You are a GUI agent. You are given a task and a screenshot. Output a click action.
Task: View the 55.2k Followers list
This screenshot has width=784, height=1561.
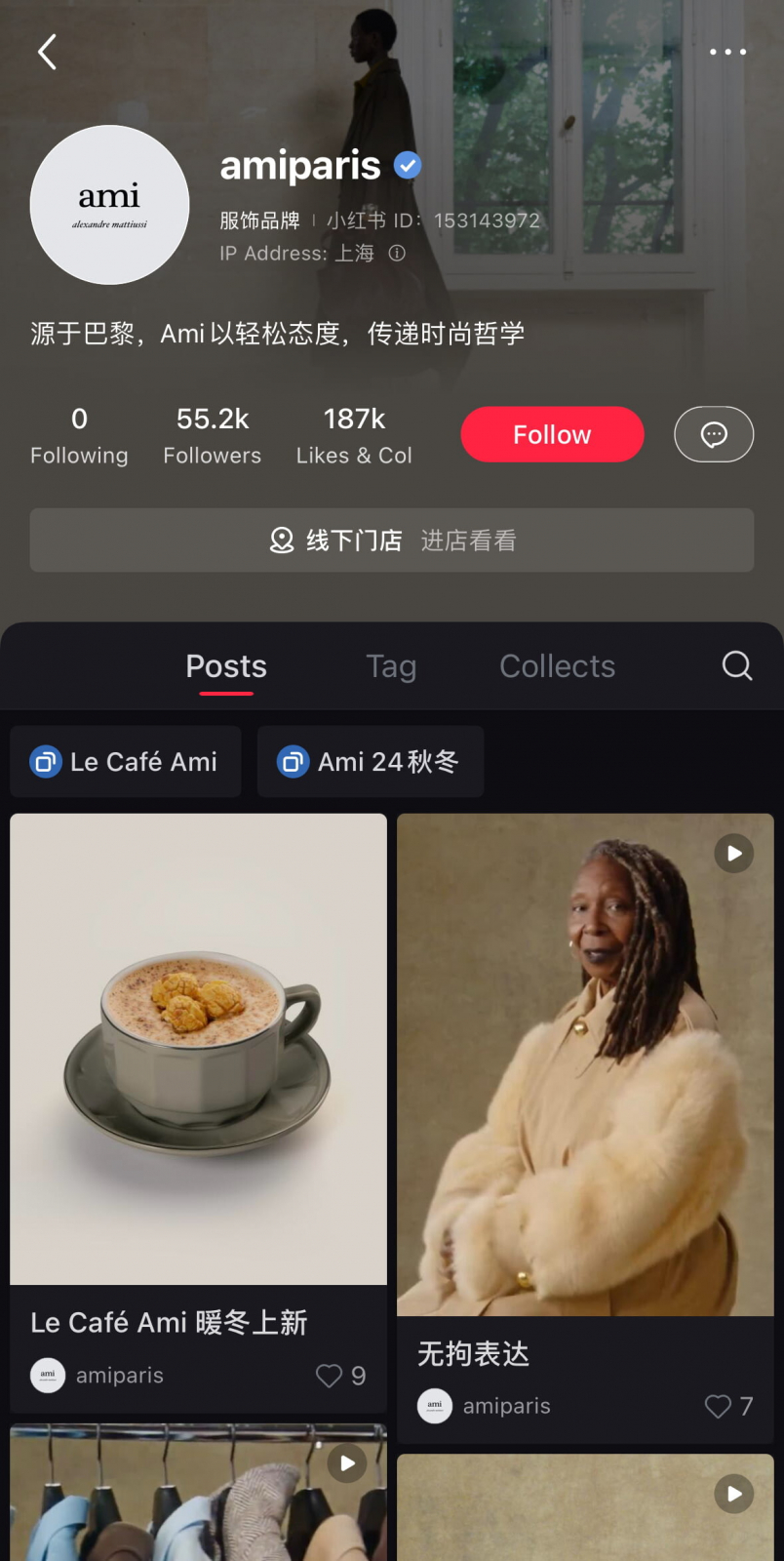[213, 435]
